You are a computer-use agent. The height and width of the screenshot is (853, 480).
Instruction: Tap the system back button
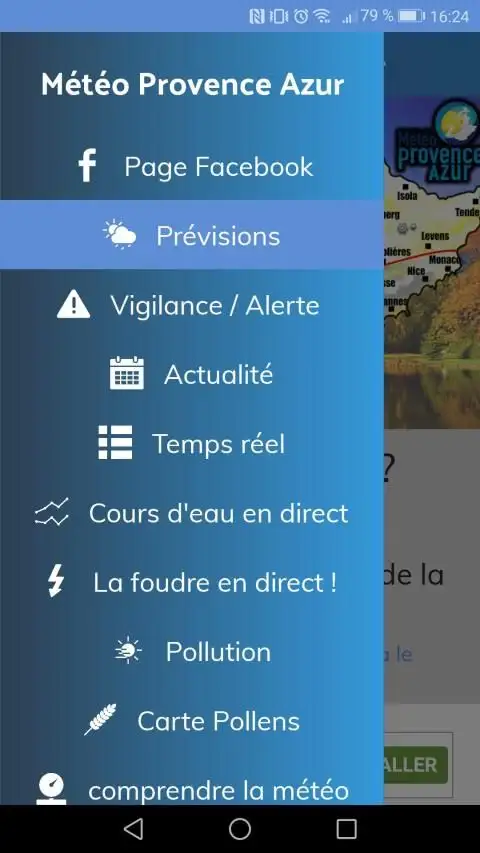(133, 829)
